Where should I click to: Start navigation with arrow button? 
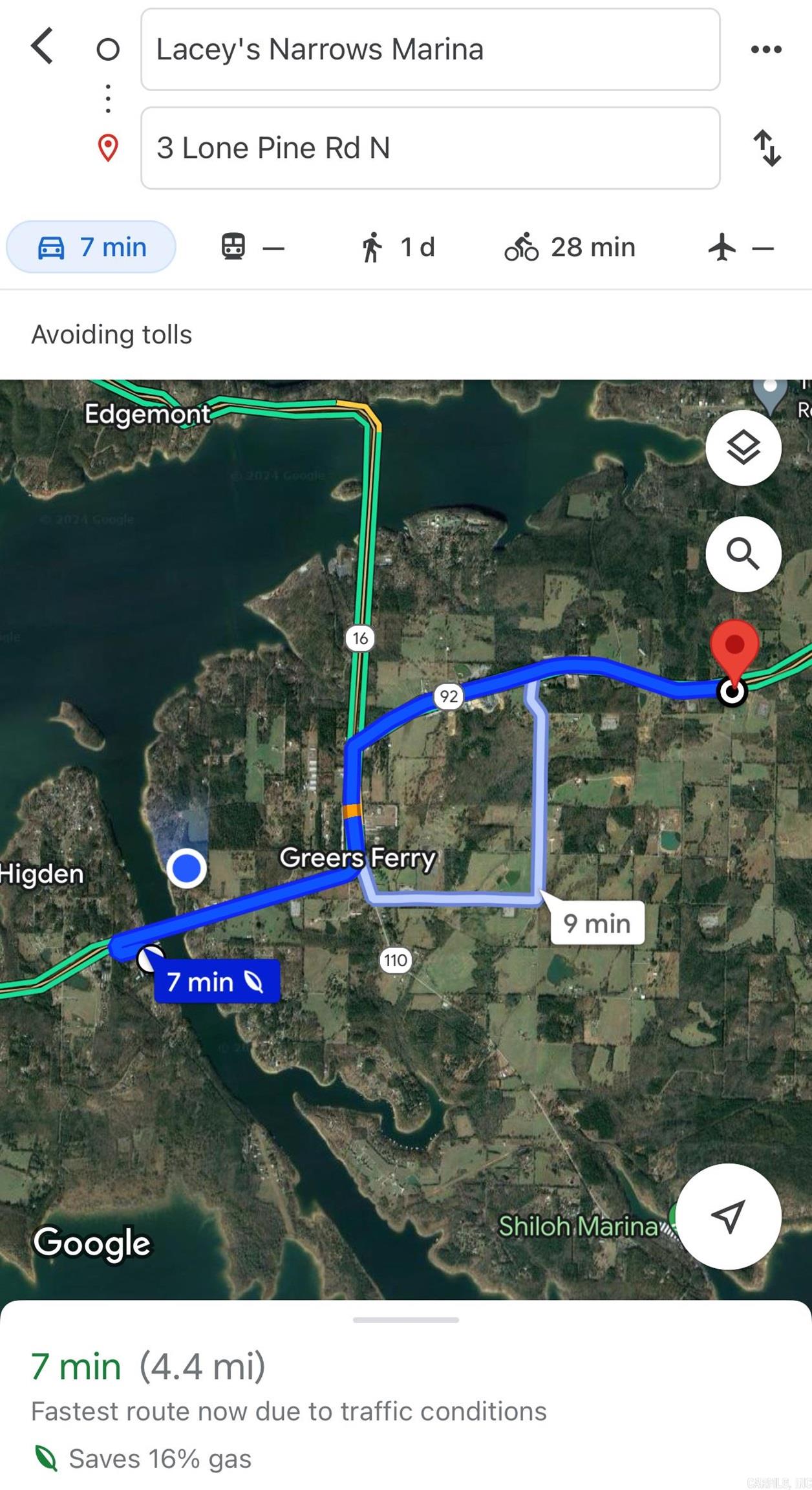tap(728, 1216)
